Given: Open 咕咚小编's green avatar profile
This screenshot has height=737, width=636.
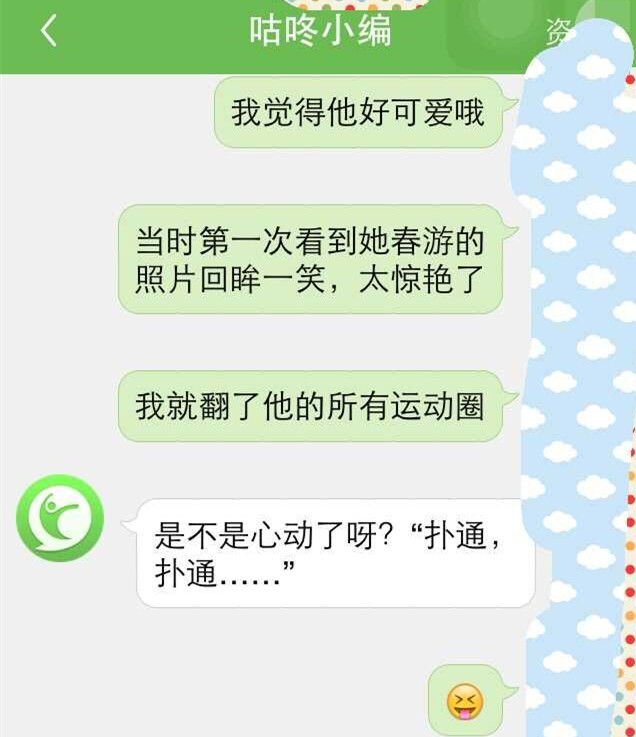Looking at the screenshot, I should (x=60, y=518).
